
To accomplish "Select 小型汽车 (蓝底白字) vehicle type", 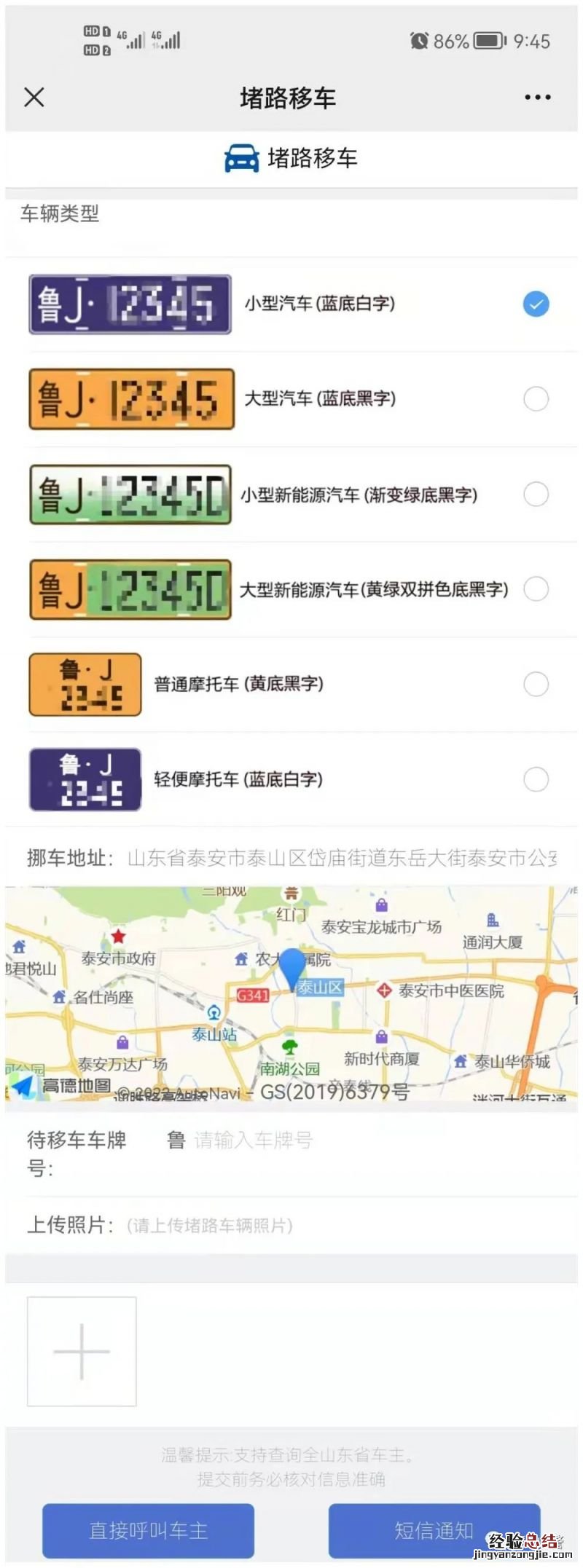I will pyautogui.click(x=536, y=304).
